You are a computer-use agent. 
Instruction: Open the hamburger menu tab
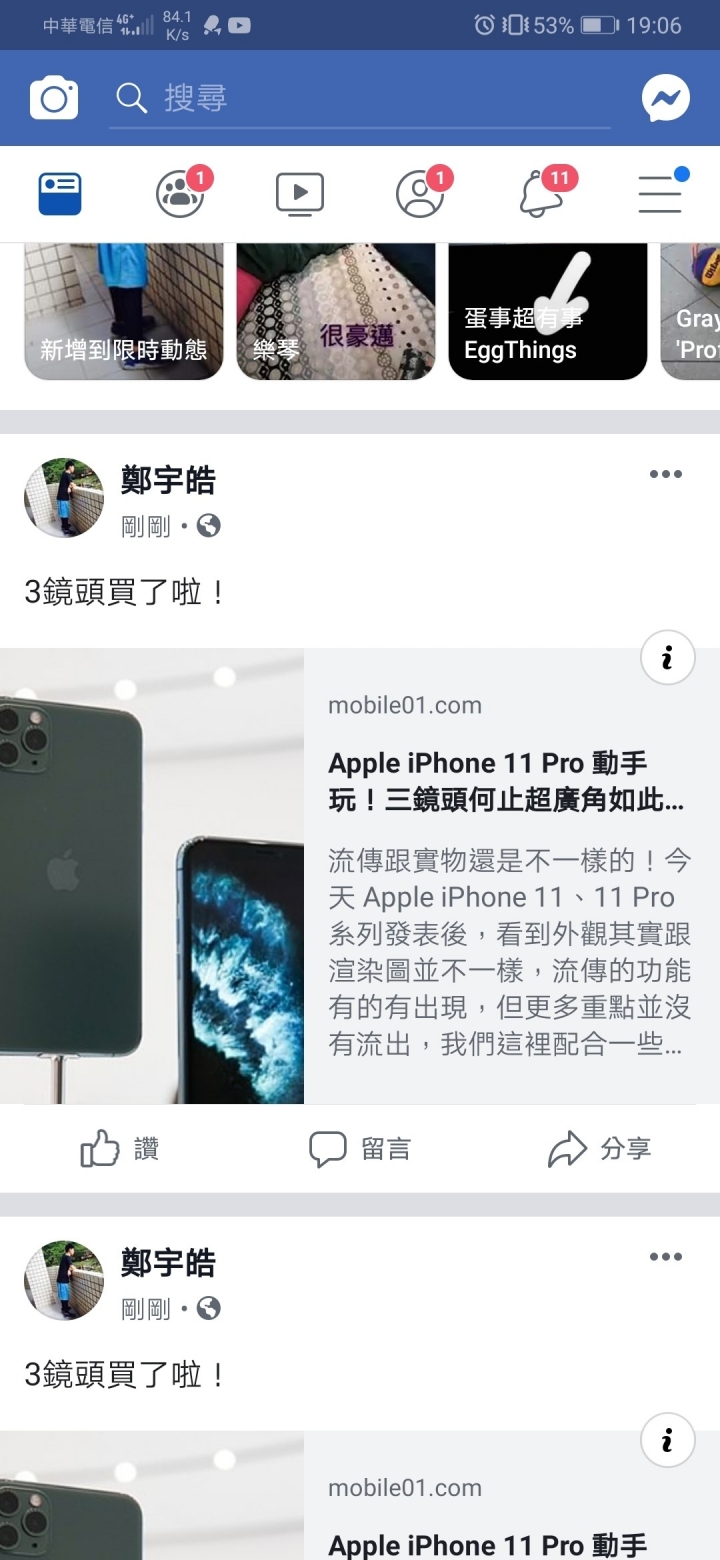(x=660, y=194)
